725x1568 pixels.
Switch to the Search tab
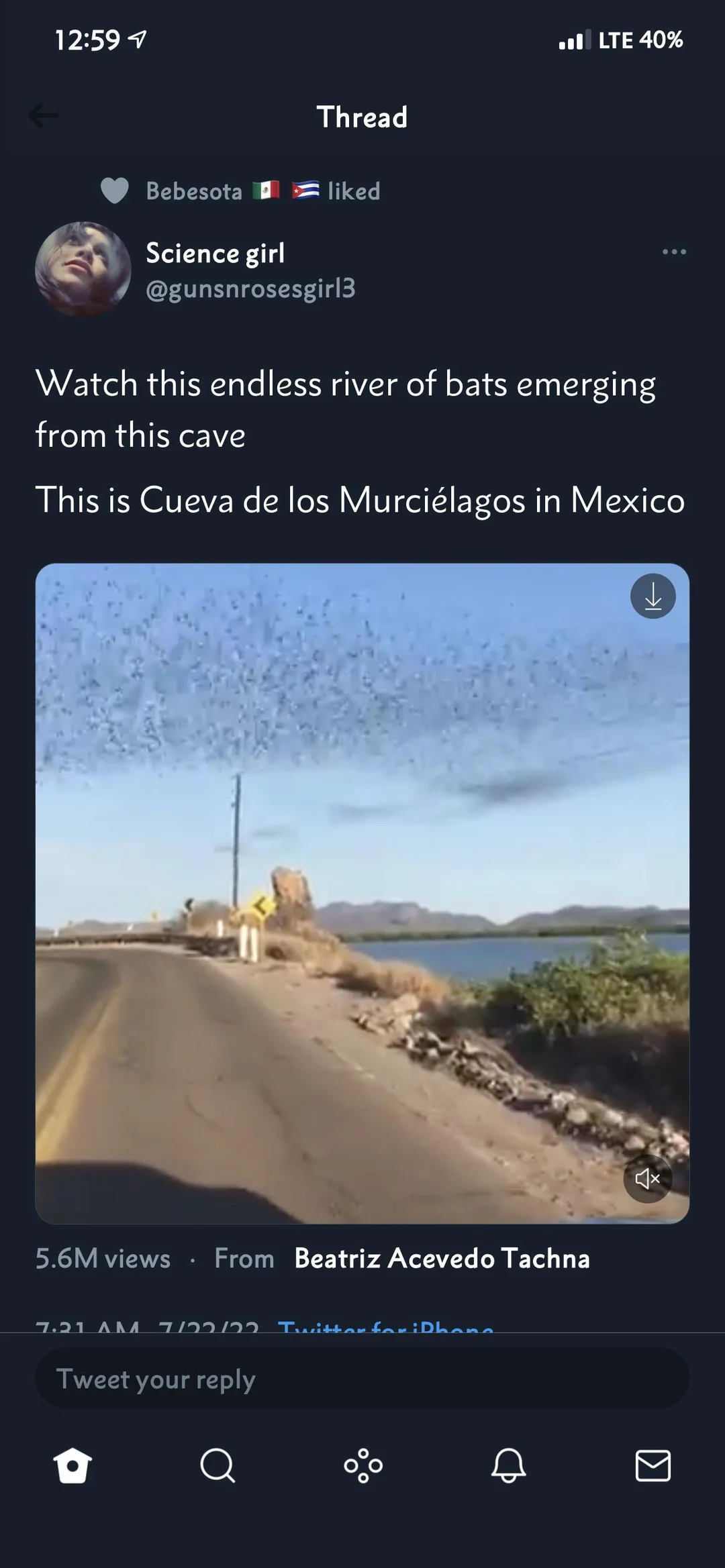point(217,1465)
